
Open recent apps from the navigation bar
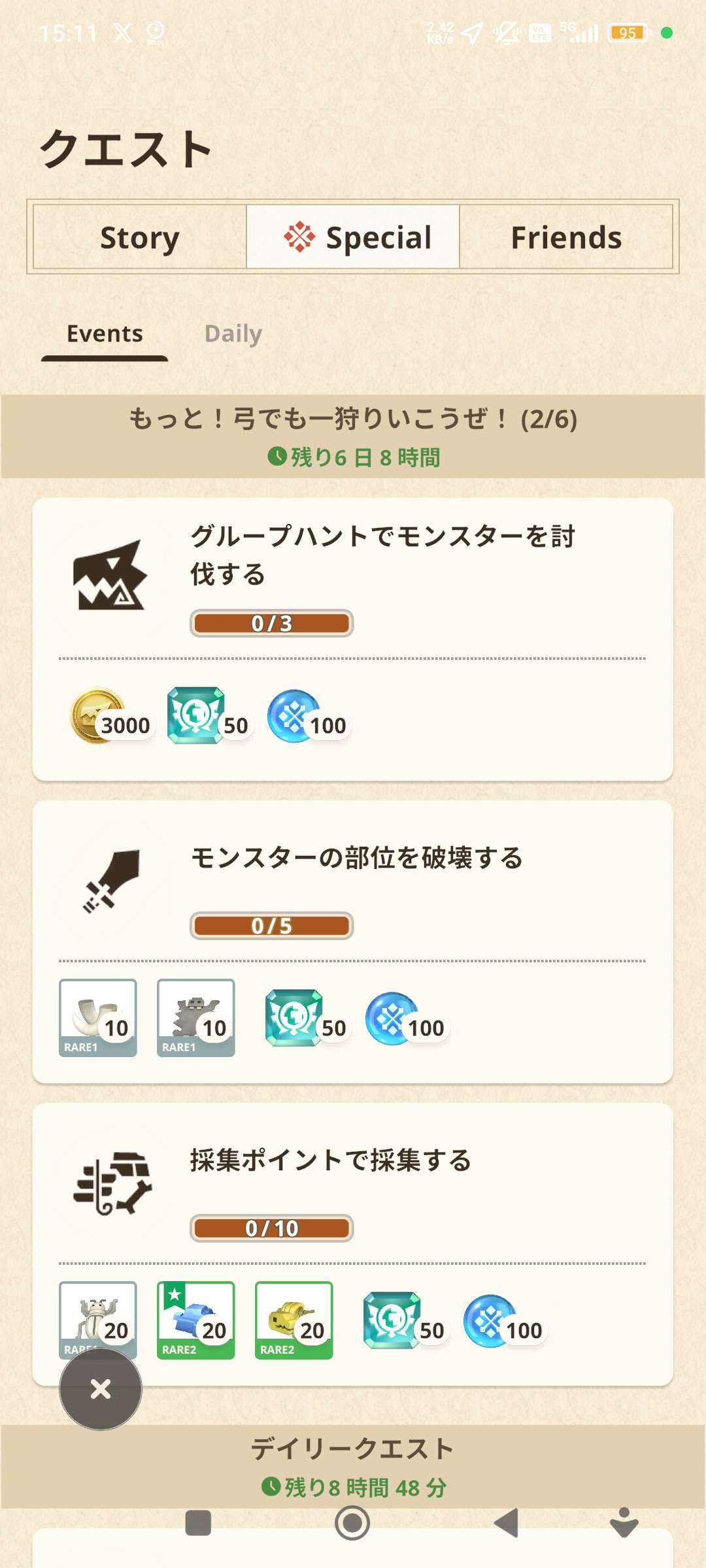tap(198, 1523)
